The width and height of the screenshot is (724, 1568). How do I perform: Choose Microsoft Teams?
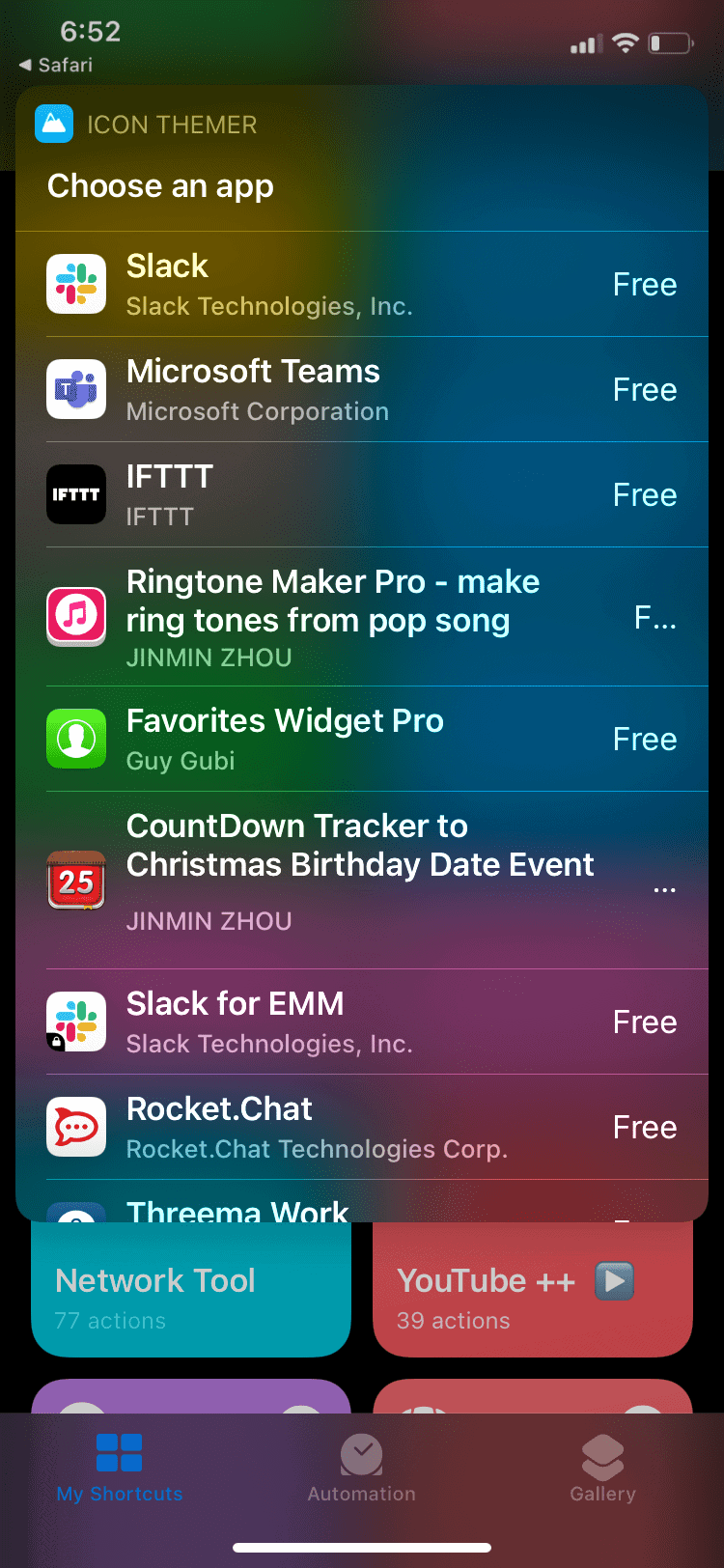tap(362, 390)
